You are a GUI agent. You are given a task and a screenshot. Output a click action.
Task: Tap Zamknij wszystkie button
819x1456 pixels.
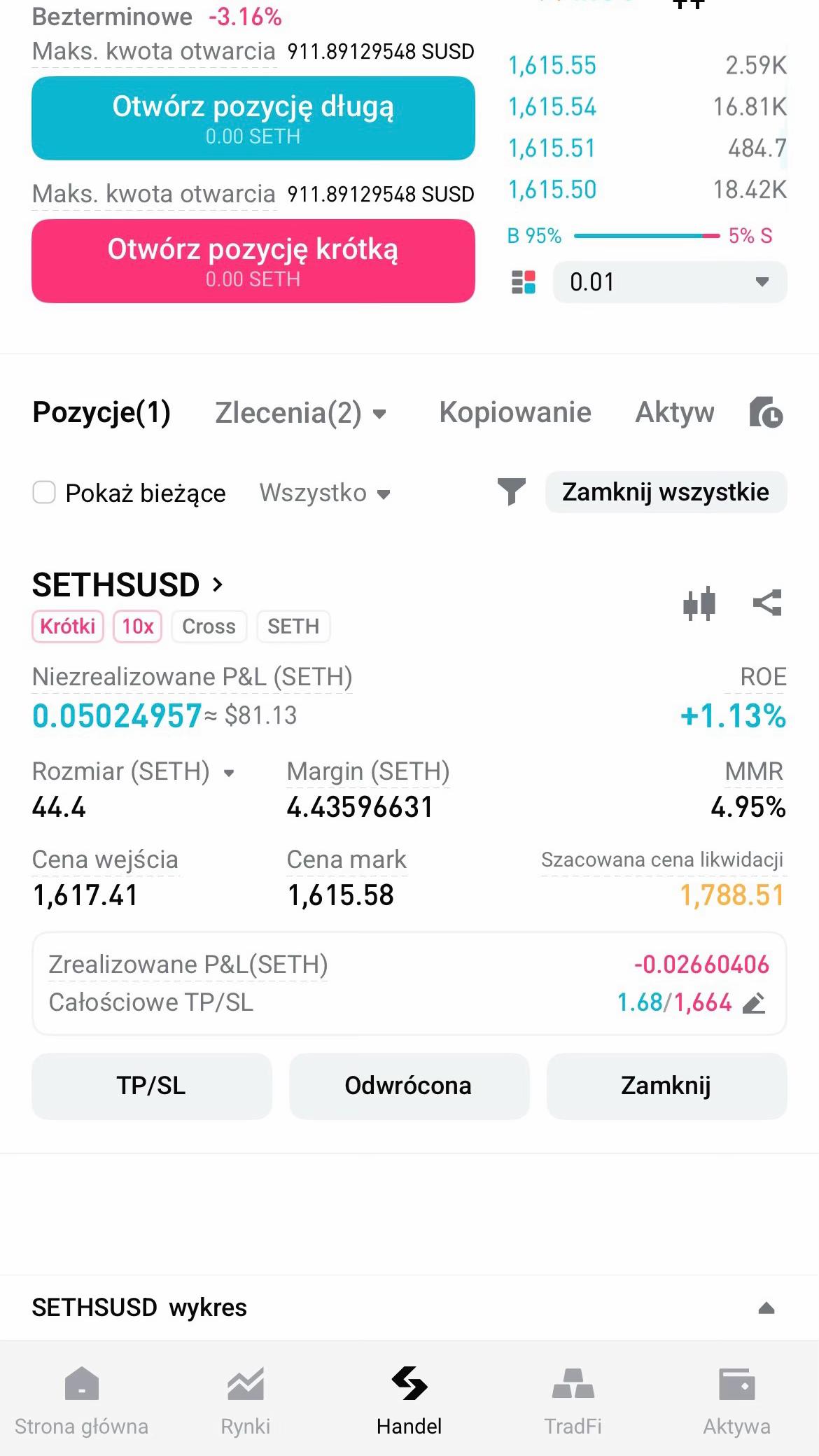[x=666, y=492]
